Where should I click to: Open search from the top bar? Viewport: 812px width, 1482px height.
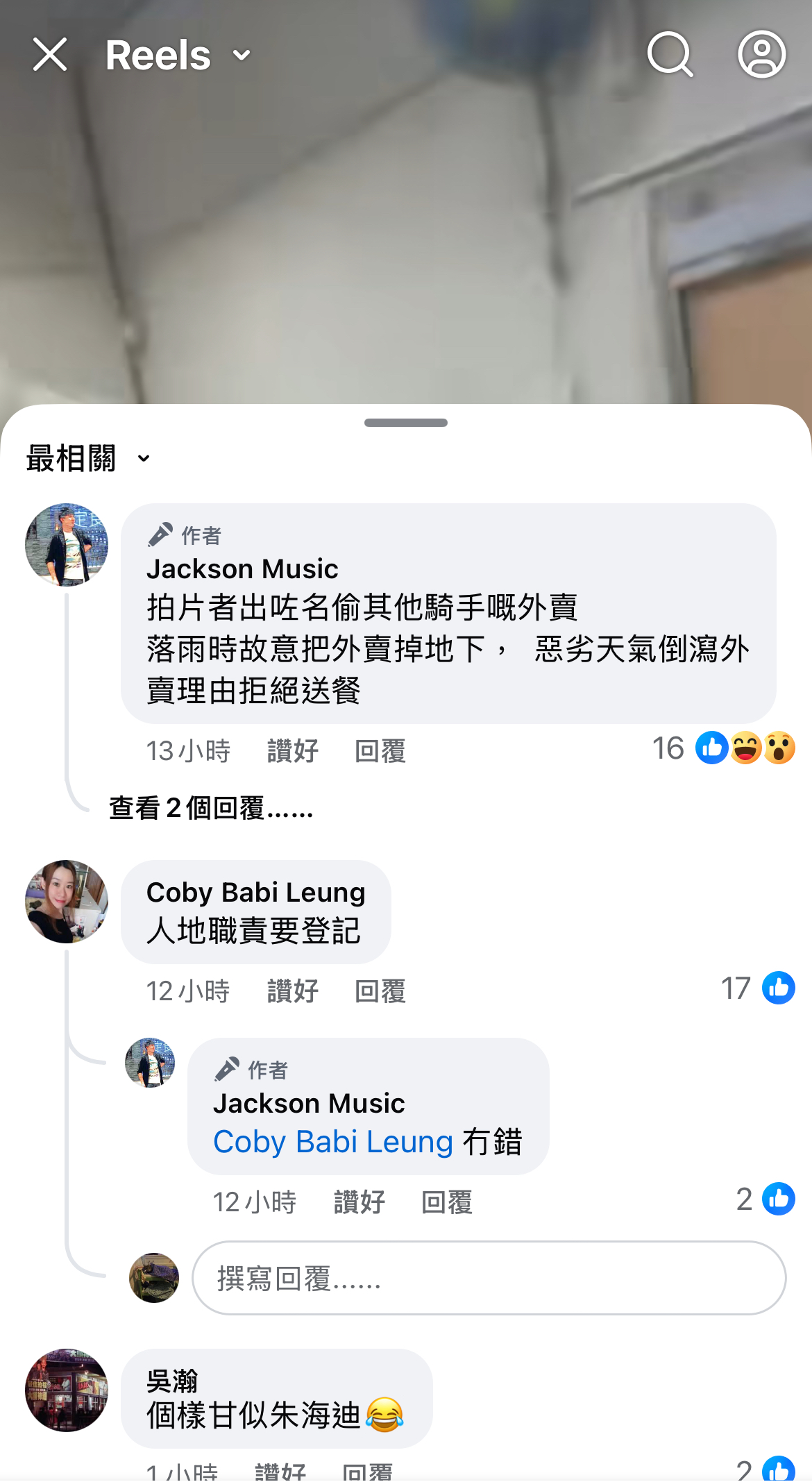[x=670, y=55]
